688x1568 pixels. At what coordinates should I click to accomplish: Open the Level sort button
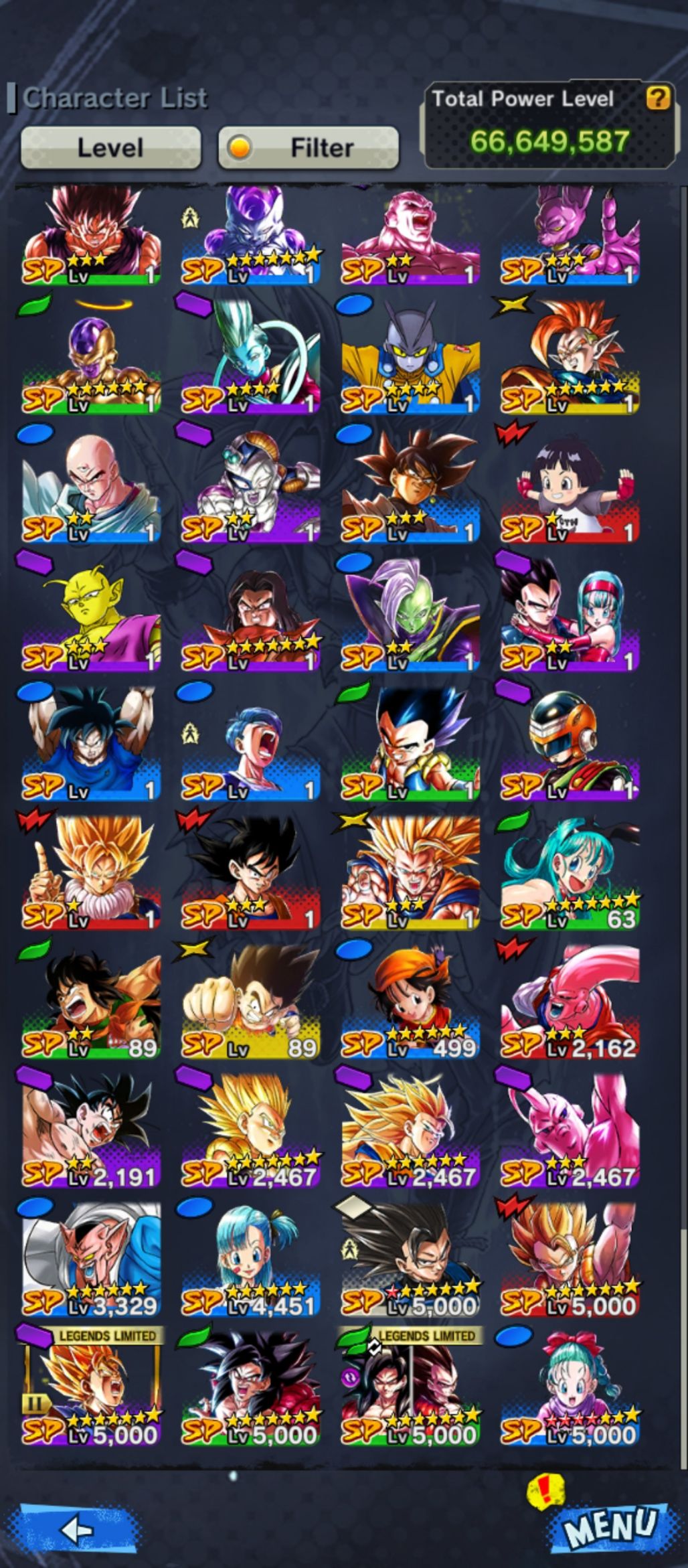(110, 147)
